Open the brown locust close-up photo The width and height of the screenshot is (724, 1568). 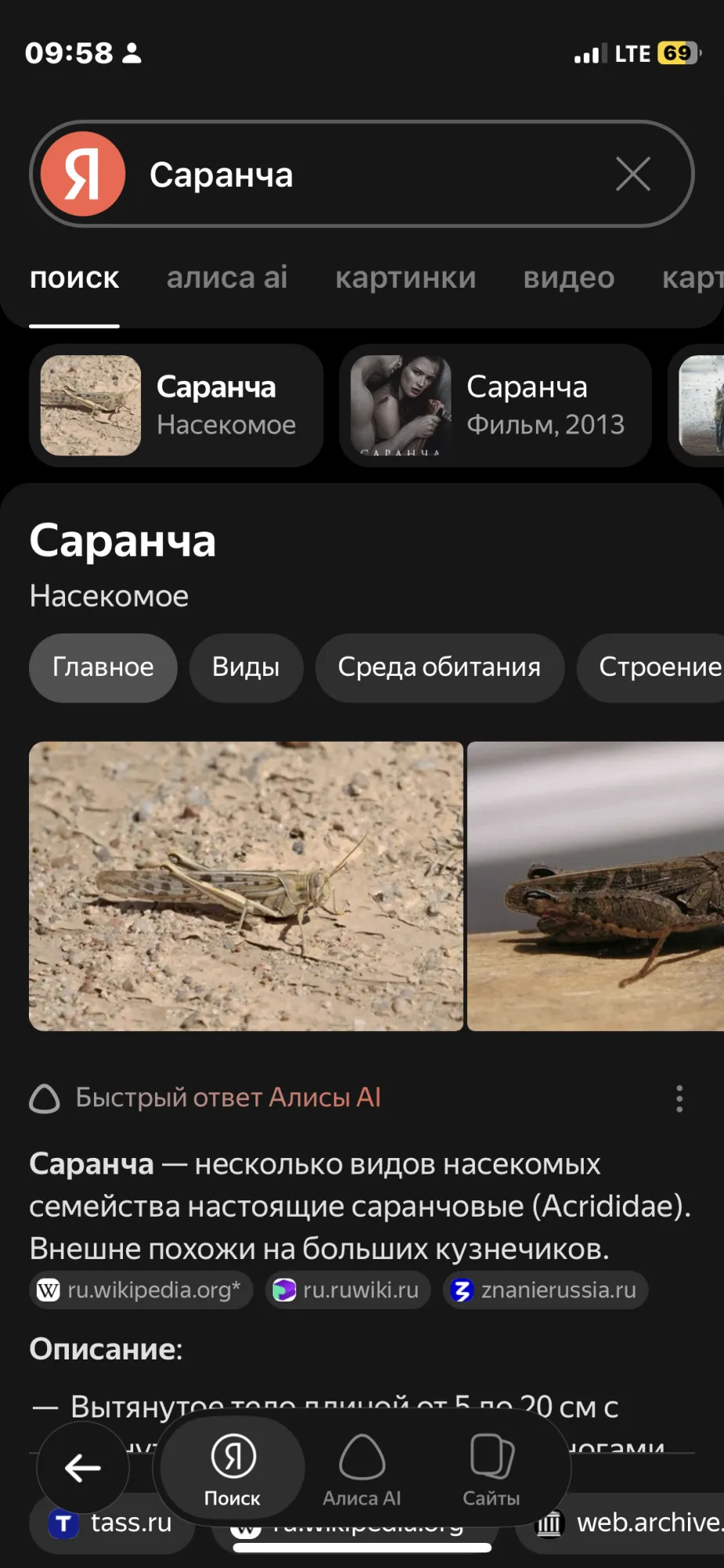coord(595,886)
